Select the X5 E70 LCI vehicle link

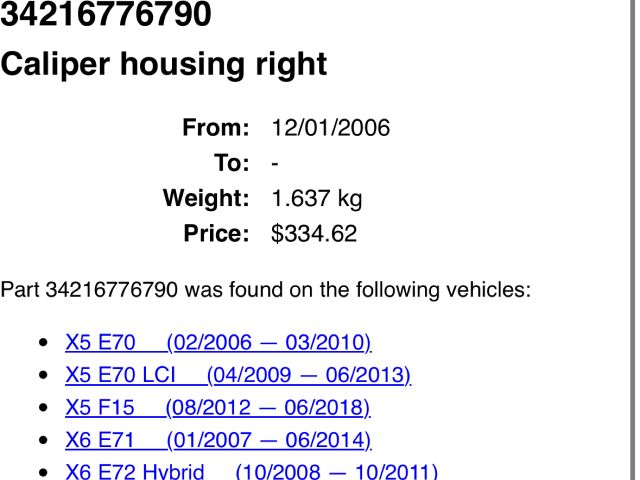[x=238, y=375]
